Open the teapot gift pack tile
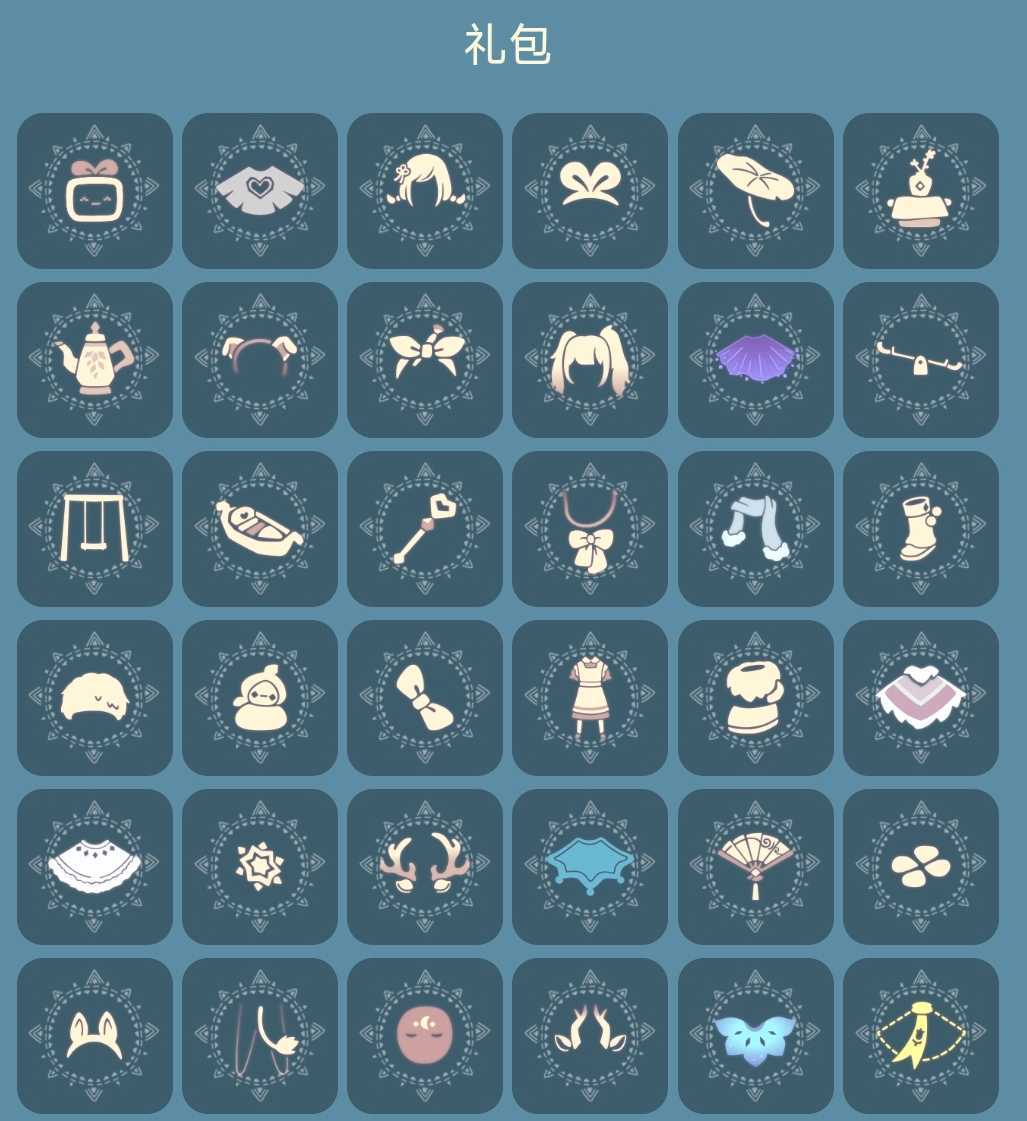 click(94, 360)
